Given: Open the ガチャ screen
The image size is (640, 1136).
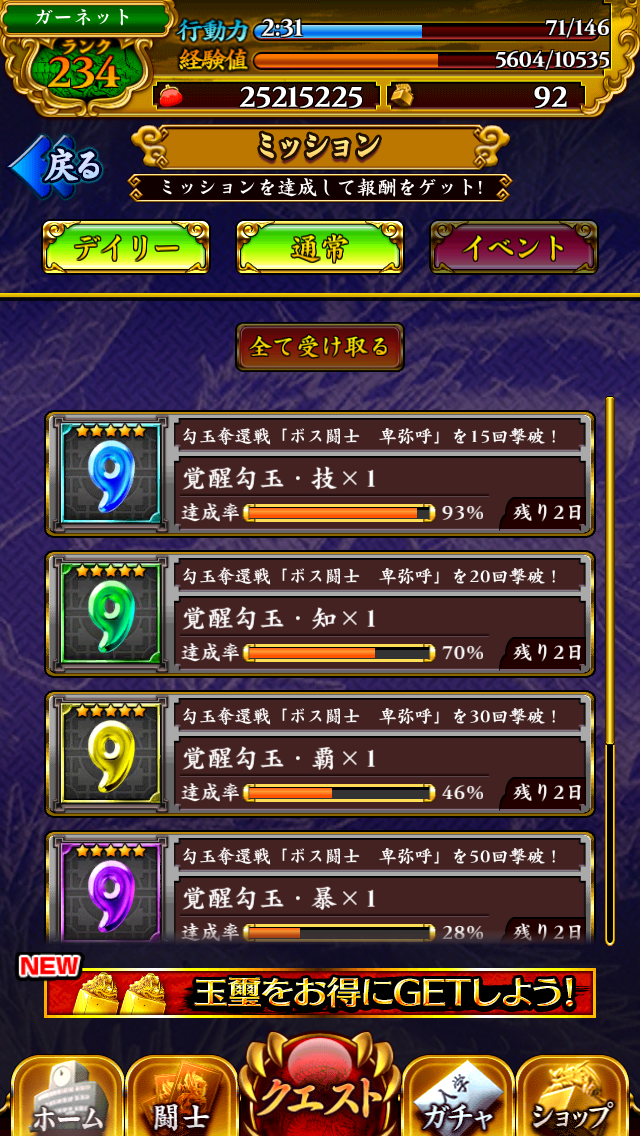Looking at the screenshot, I should pyautogui.click(x=458, y=1098).
